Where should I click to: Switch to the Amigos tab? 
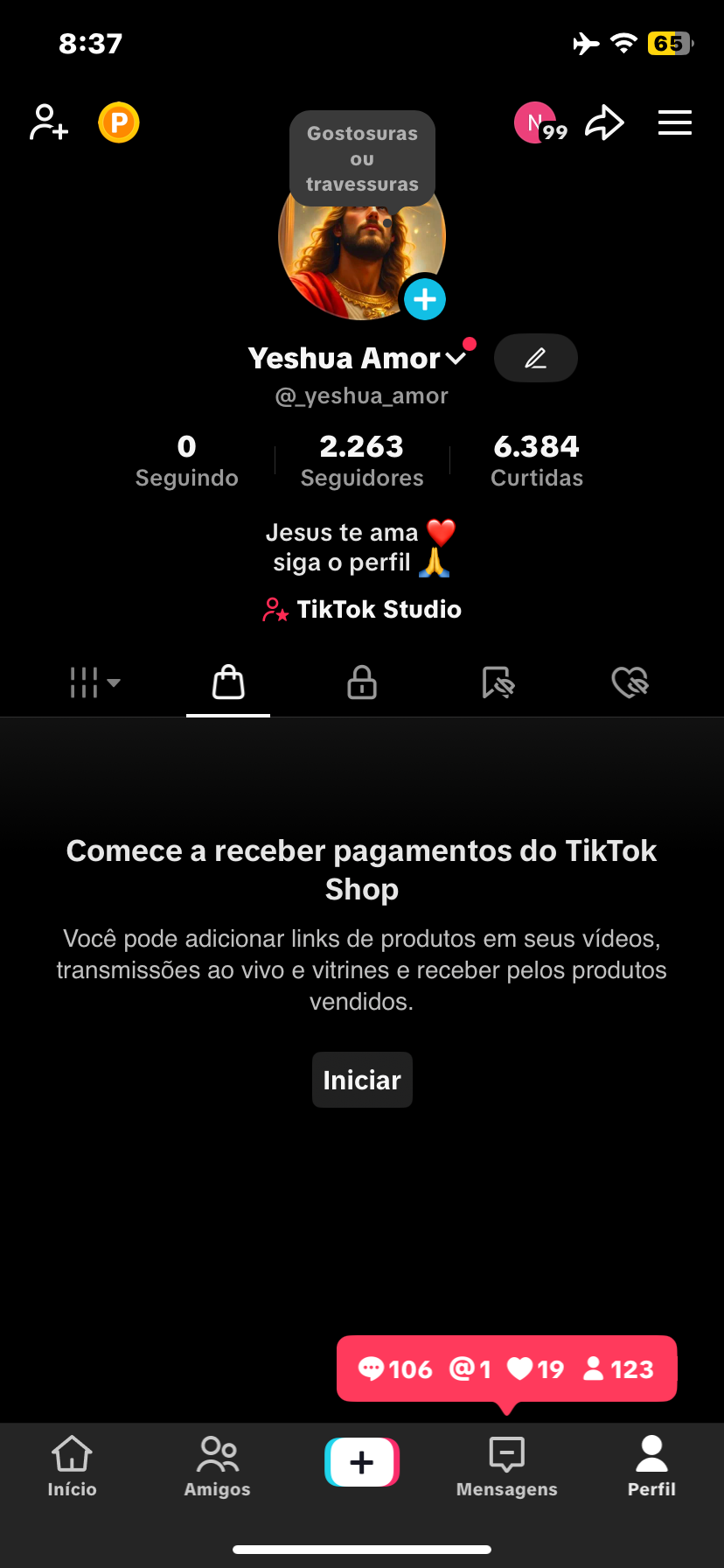pyautogui.click(x=218, y=1466)
